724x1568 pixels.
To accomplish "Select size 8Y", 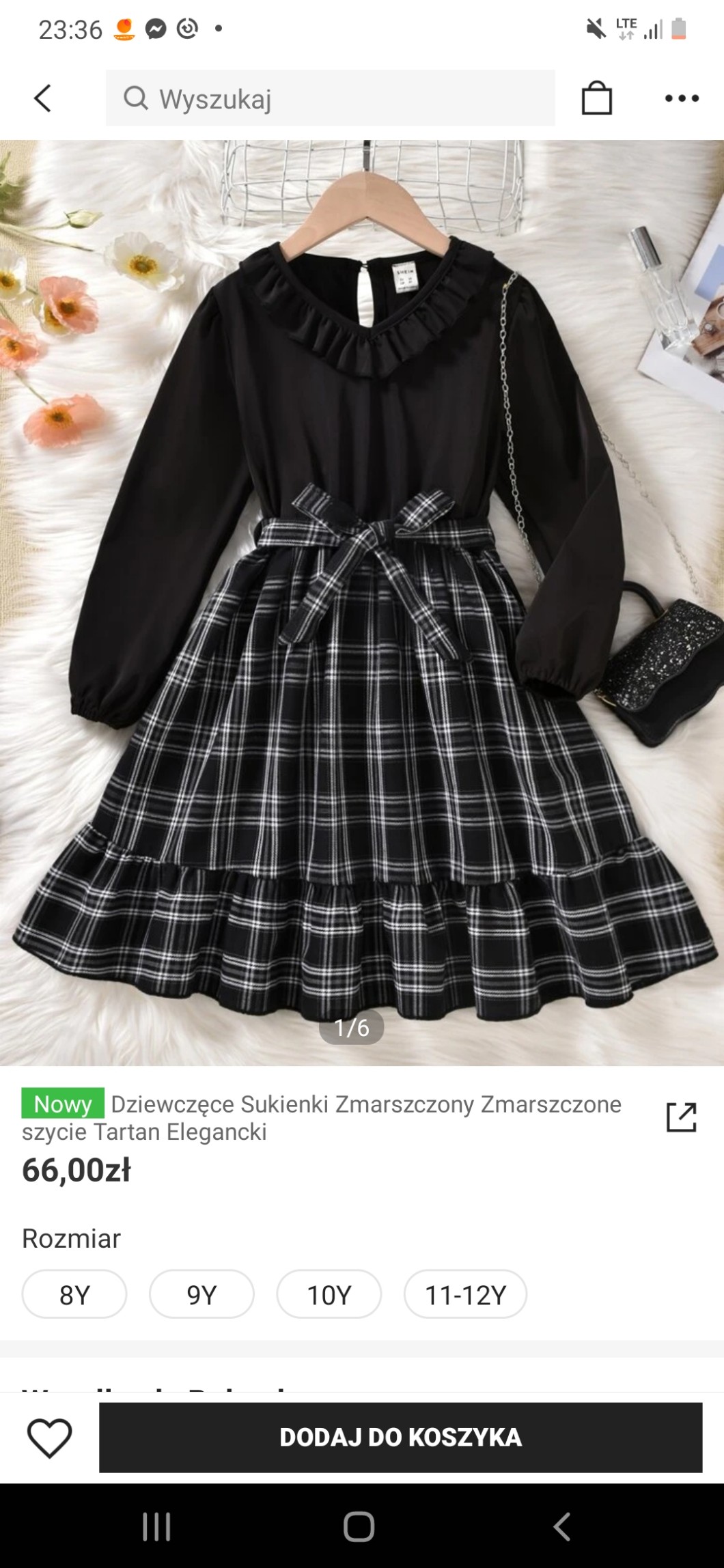I will (74, 1293).
